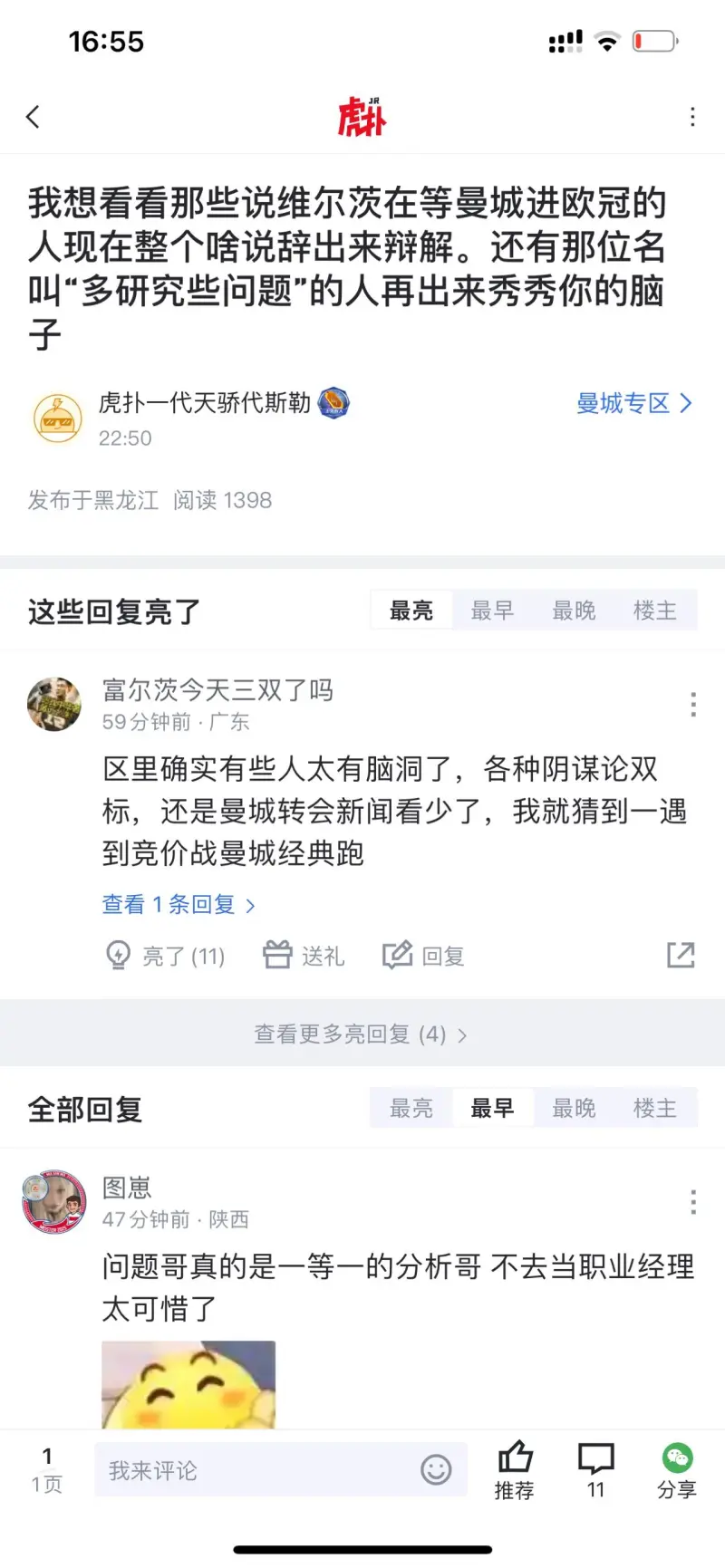The width and height of the screenshot is (725, 1568).
Task: Open options for 图崽's comment
Action: click(x=693, y=1201)
